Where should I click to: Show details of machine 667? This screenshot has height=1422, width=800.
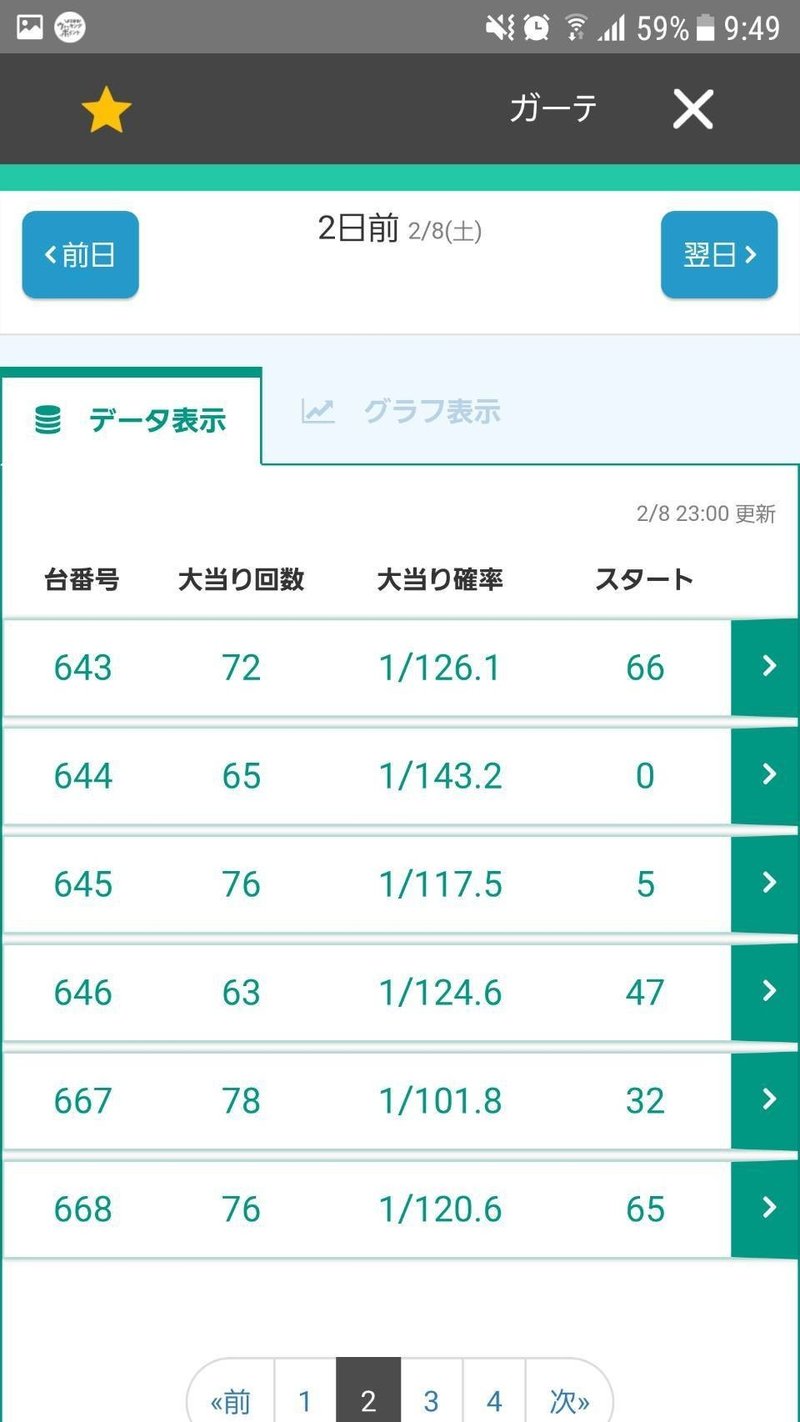click(x=767, y=1100)
